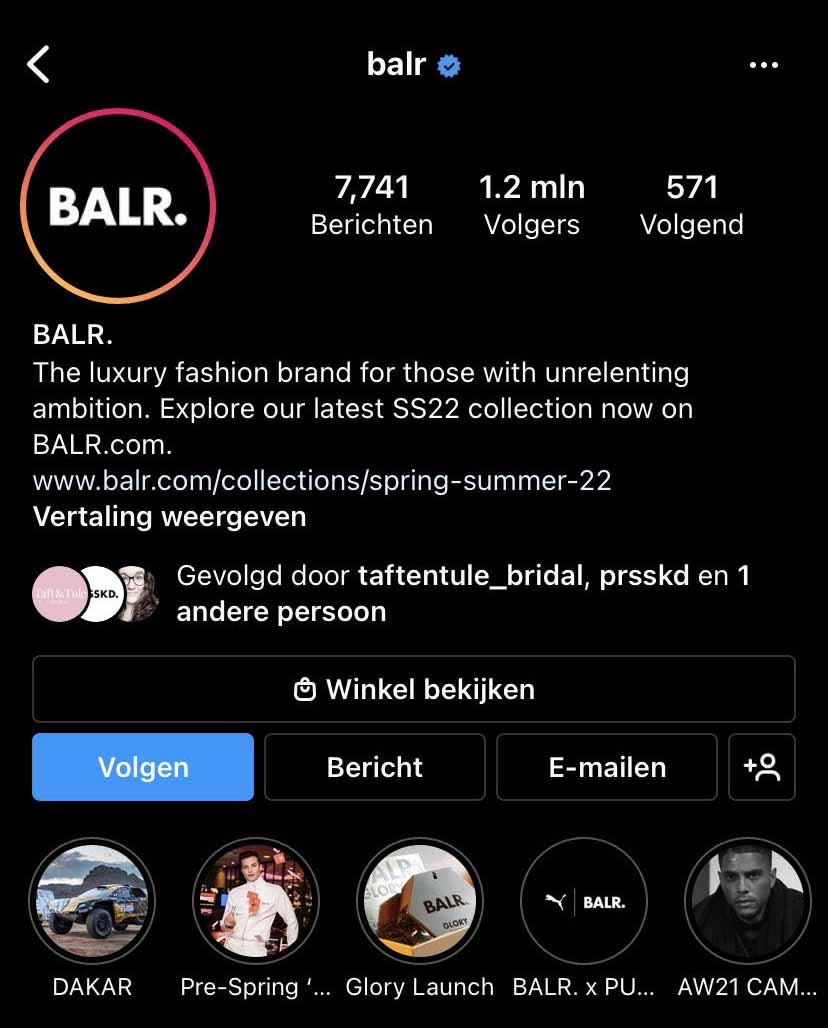Open Winkel bekijken
The height and width of the screenshot is (1028, 828).
coord(414,690)
